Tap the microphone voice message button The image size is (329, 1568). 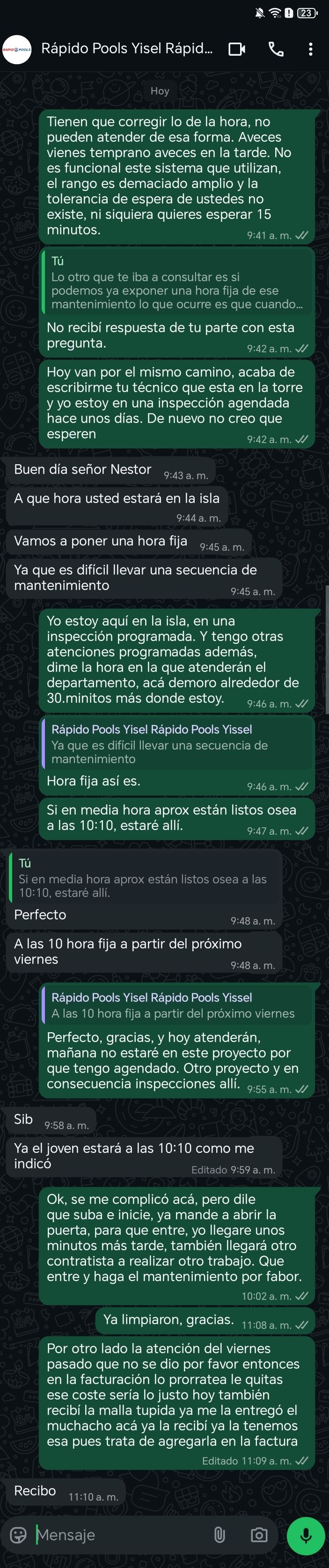click(x=306, y=1534)
